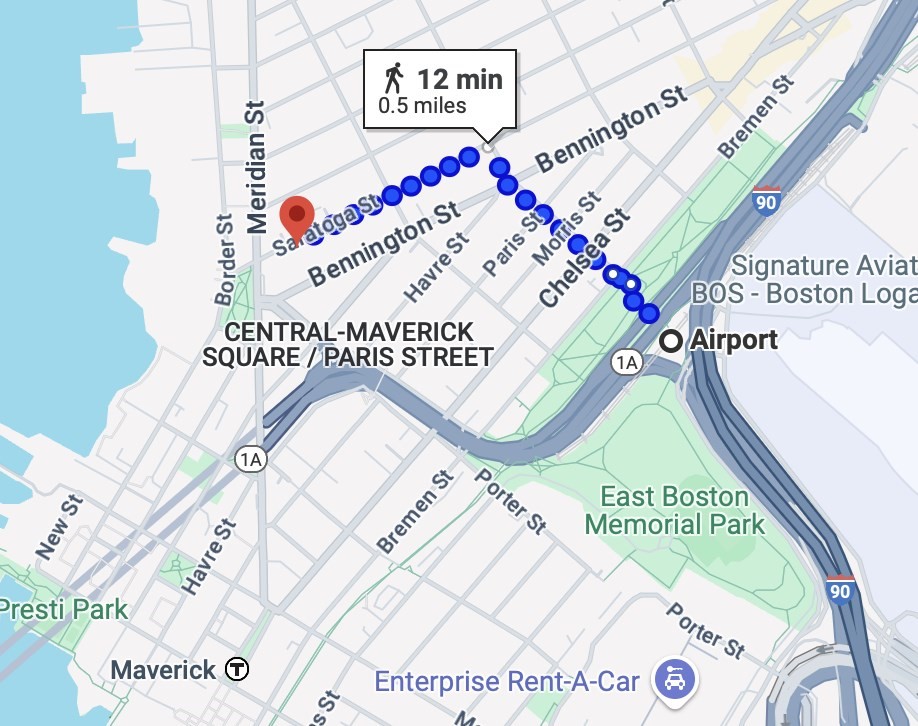The width and height of the screenshot is (918, 726).
Task: Select East Boston Memorial Park label
Action: click(x=674, y=510)
